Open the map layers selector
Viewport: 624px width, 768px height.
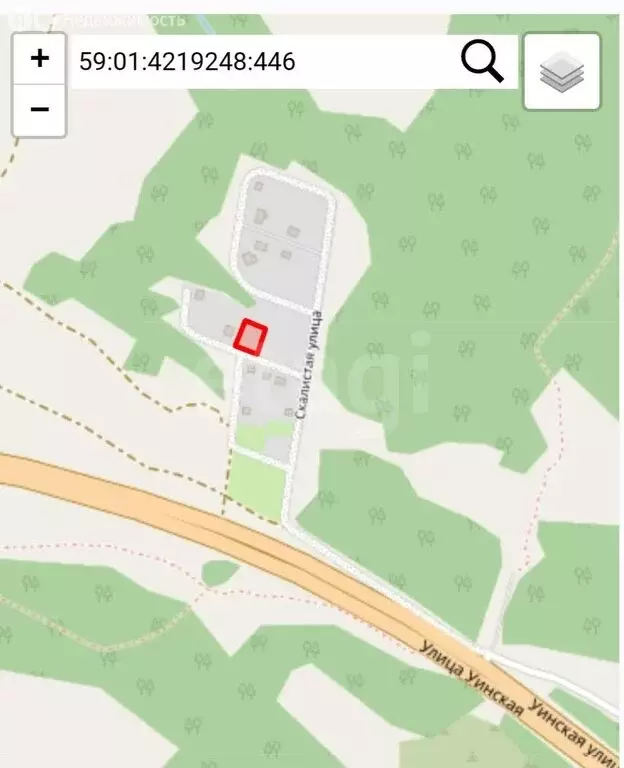pos(561,71)
